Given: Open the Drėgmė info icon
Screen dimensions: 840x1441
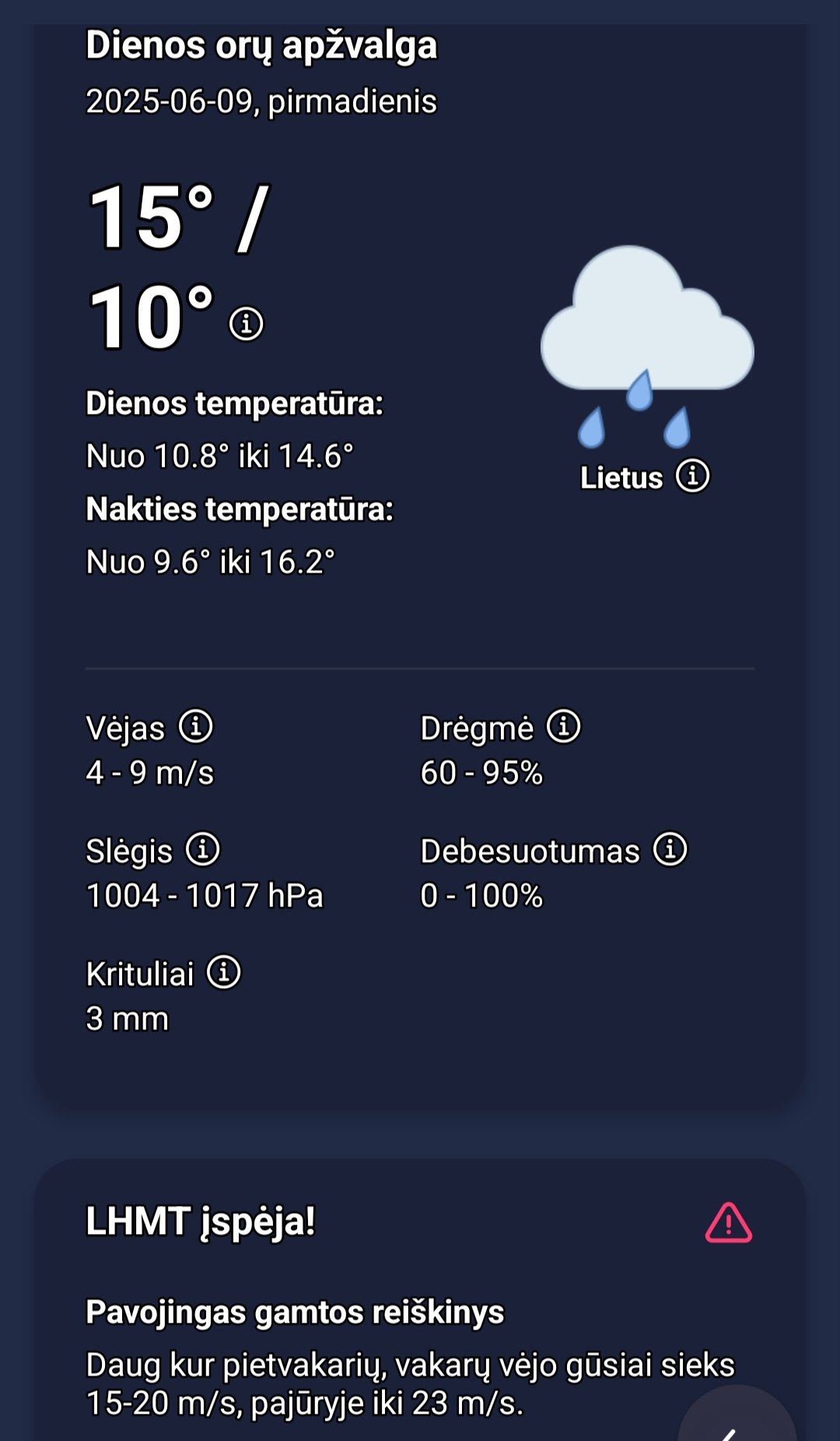Looking at the screenshot, I should (564, 726).
